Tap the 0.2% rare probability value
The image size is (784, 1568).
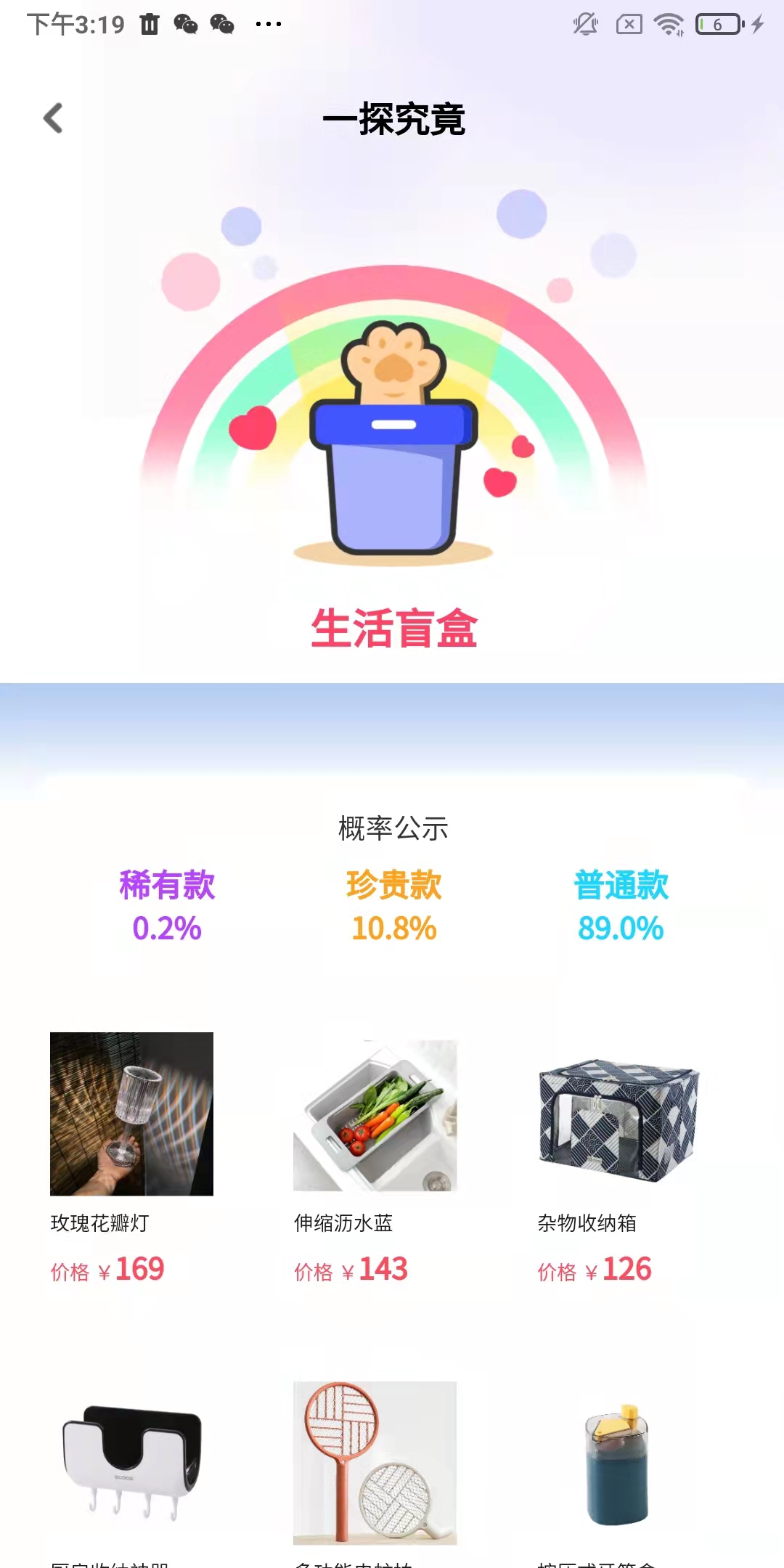tap(166, 927)
